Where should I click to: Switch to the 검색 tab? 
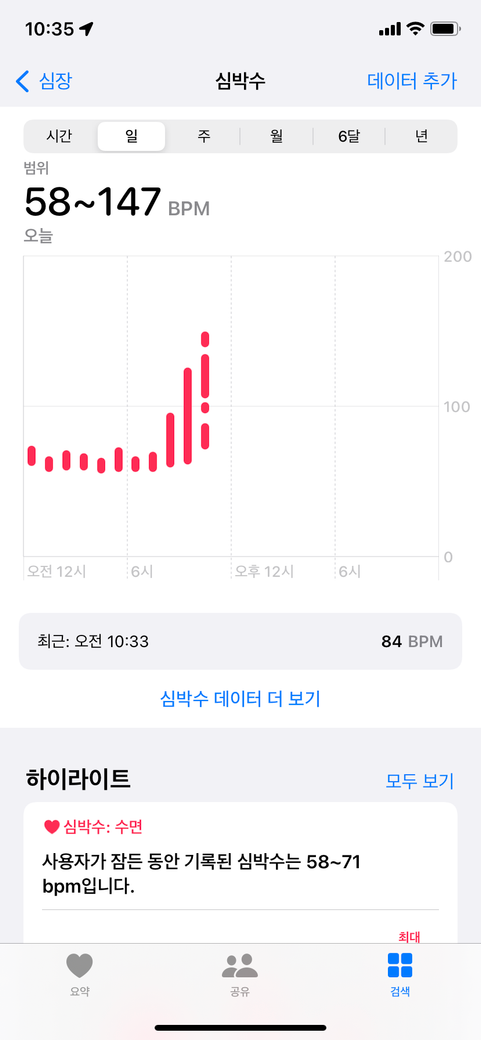point(400,974)
